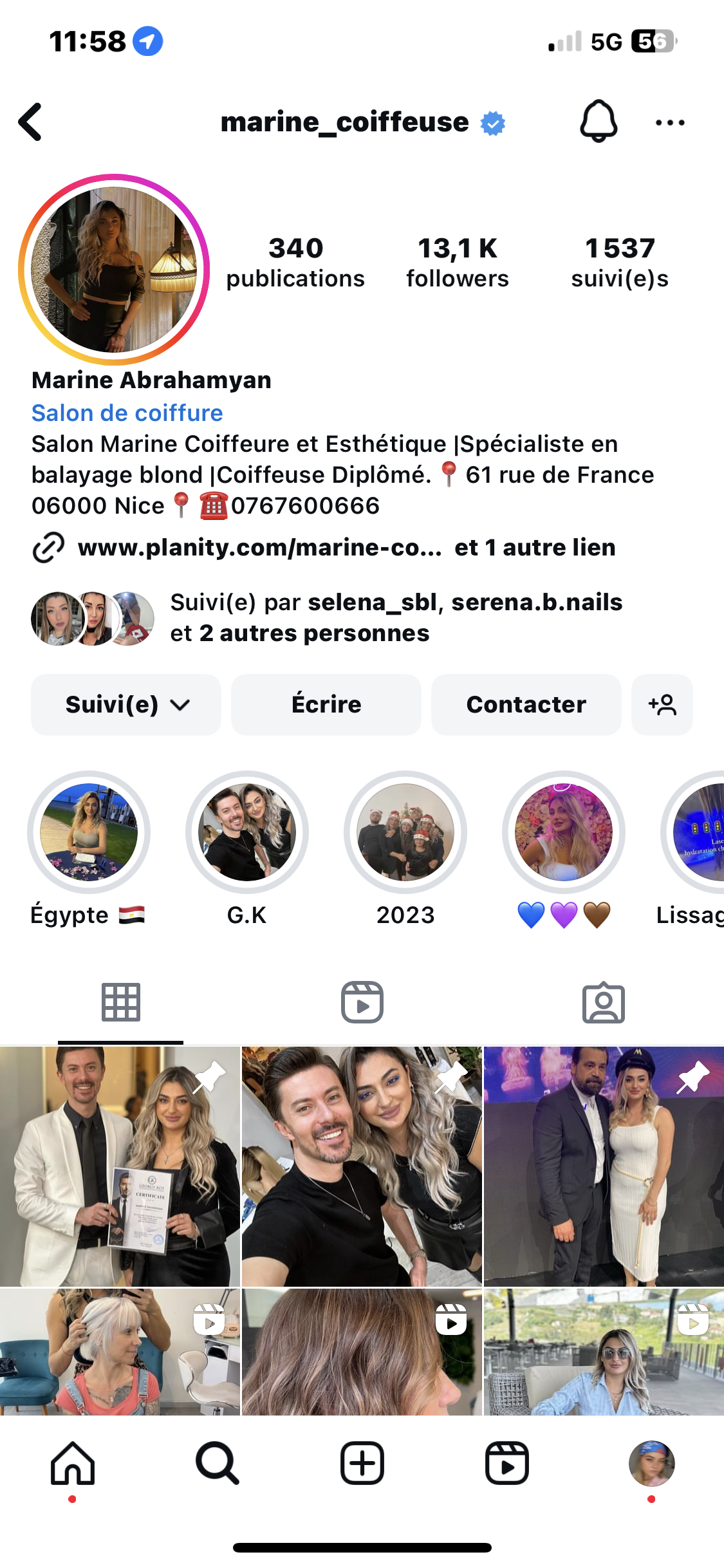Open the three-dot overflow menu
The image size is (724, 1568).
(669, 122)
